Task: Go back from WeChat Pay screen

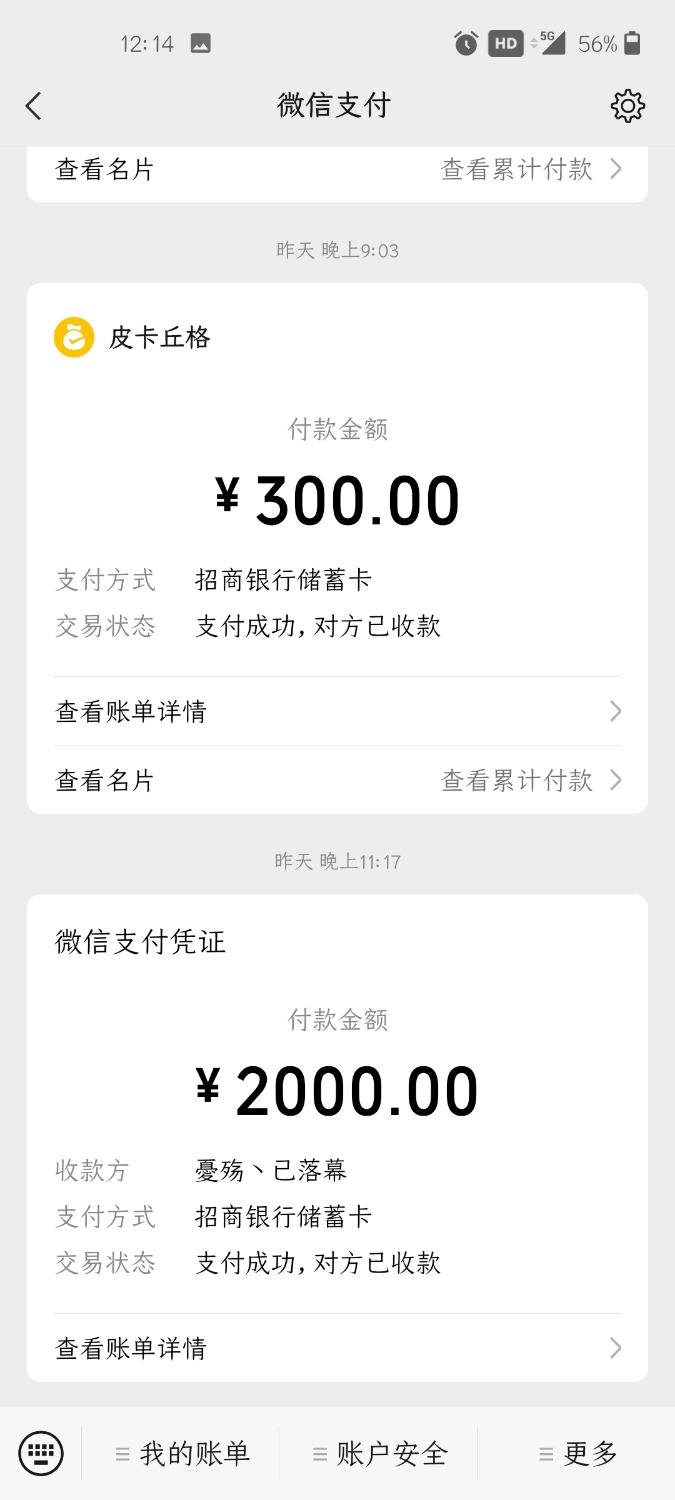Action: (x=34, y=106)
